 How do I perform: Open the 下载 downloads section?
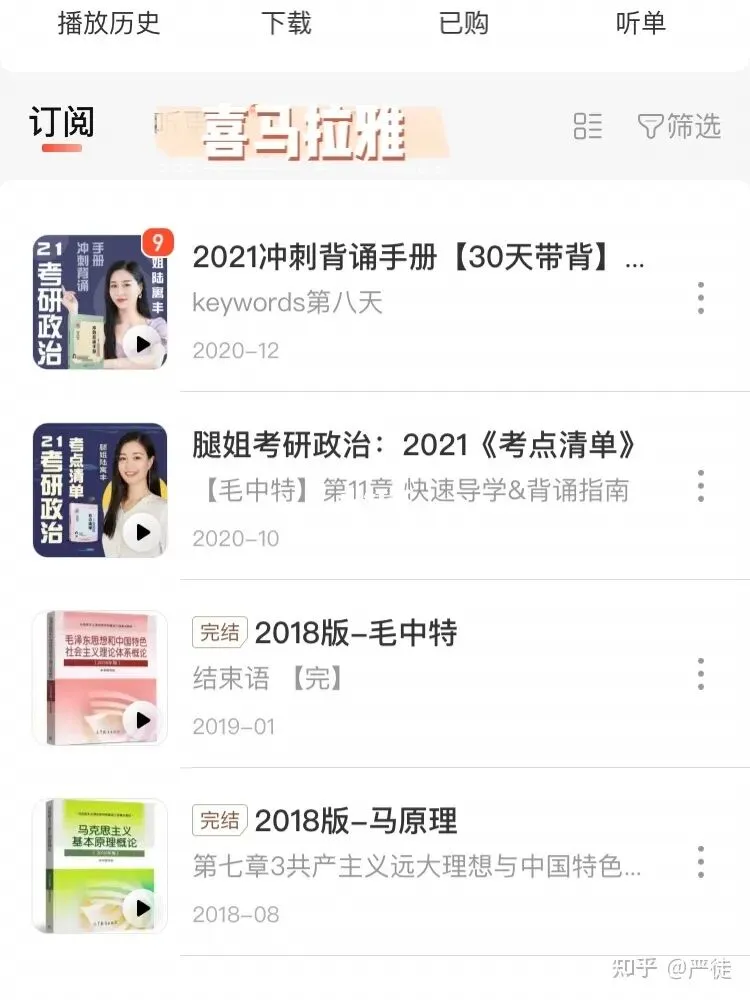point(286,24)
